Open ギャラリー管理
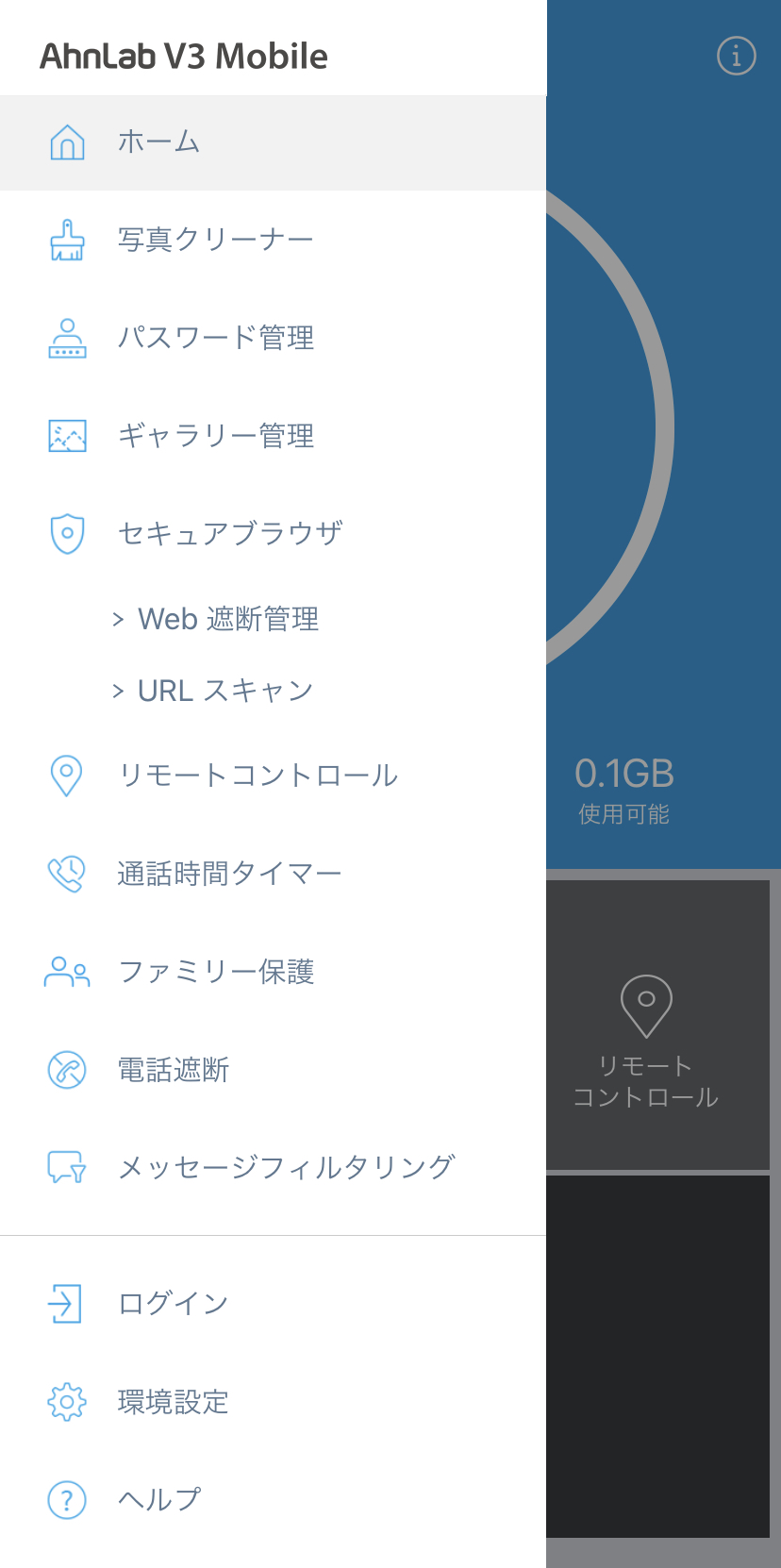Viewport: 781px width, 1568px height. click(x=273, y=436)
